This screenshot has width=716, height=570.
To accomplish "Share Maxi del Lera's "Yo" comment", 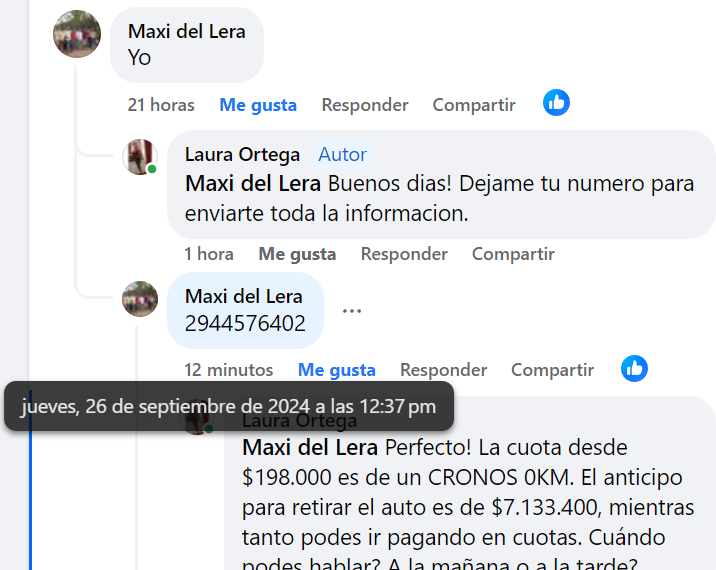I will 474,105.
